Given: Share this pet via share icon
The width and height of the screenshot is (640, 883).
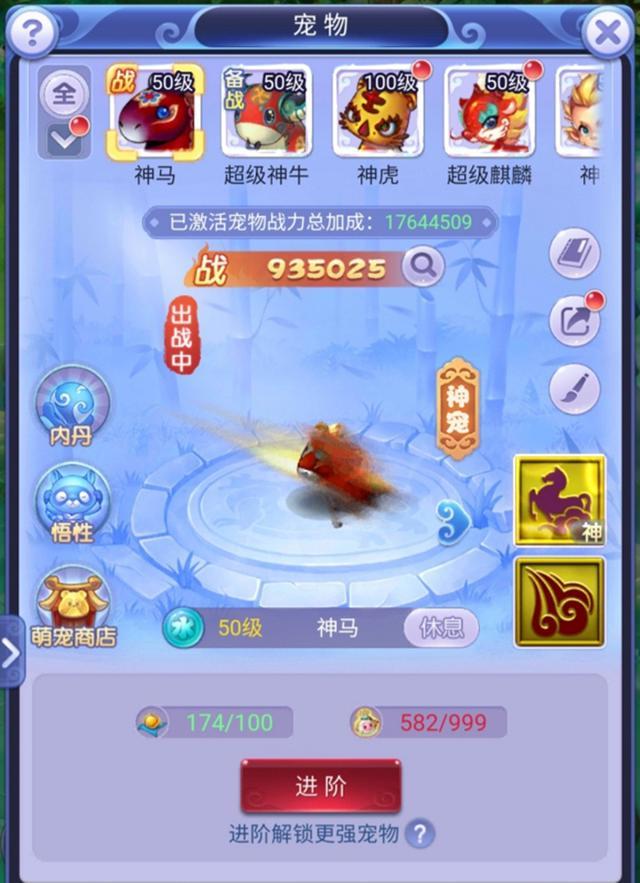Looking at the screenshot, I should [x=575, y=320].
